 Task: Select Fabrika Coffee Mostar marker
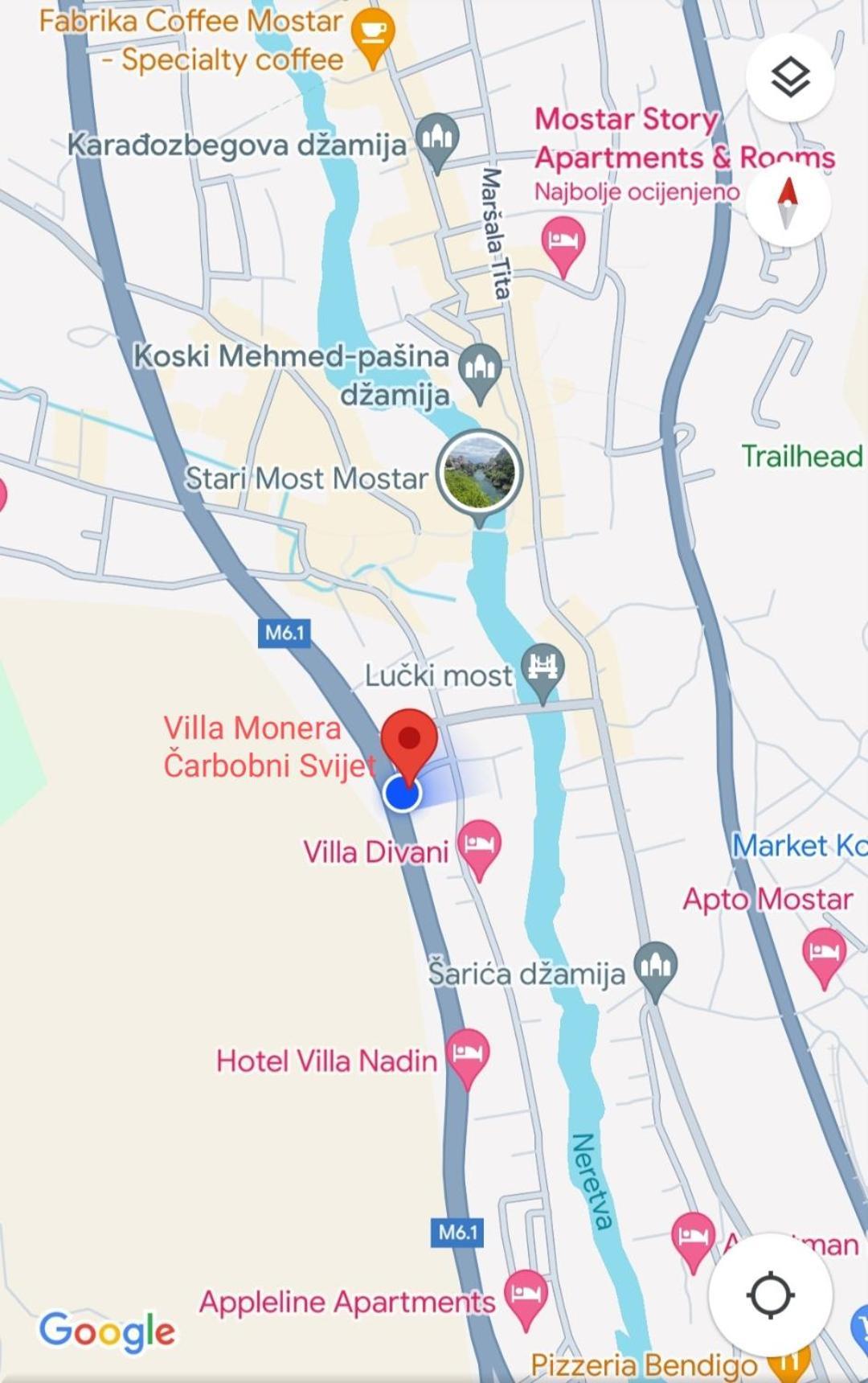tap(373, 34)
